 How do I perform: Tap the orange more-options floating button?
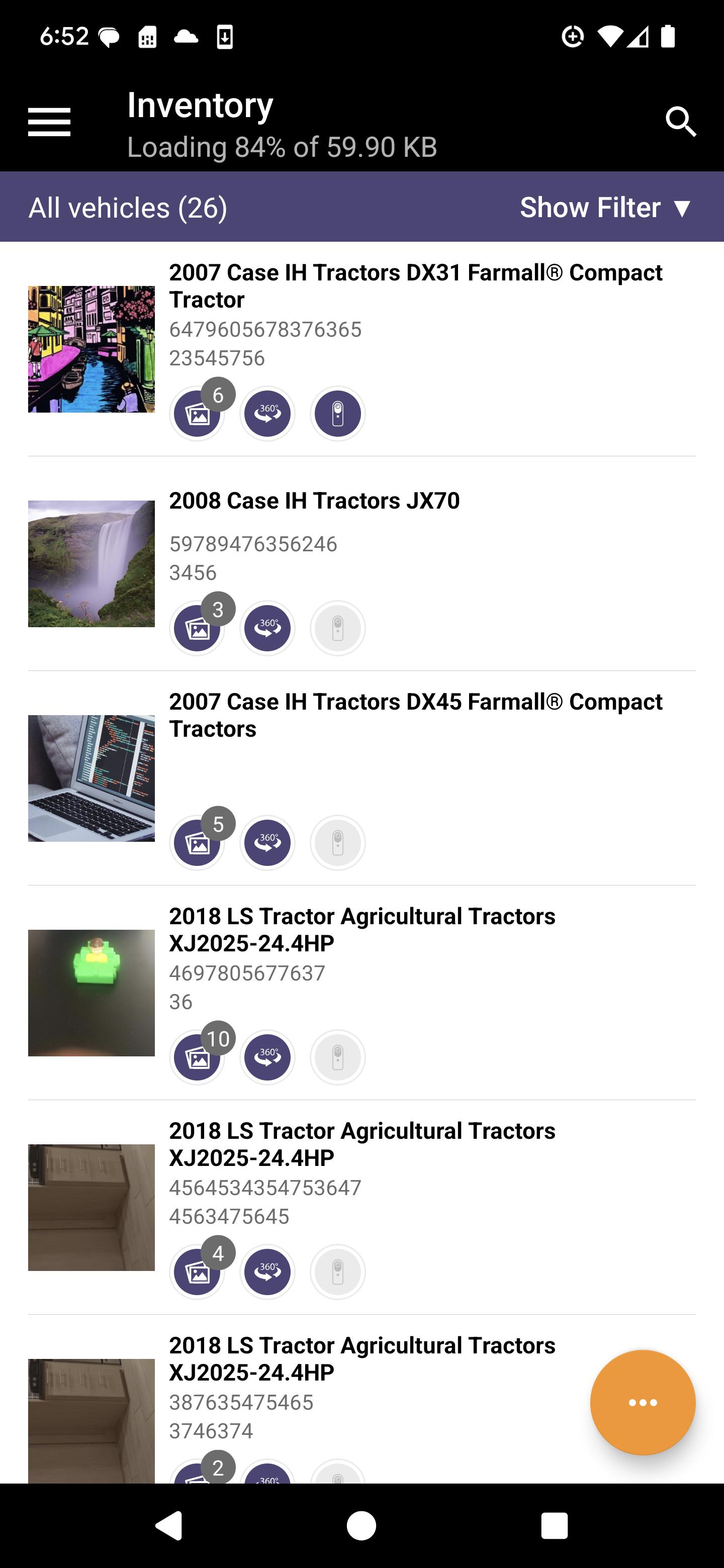tap(643, 1403)
